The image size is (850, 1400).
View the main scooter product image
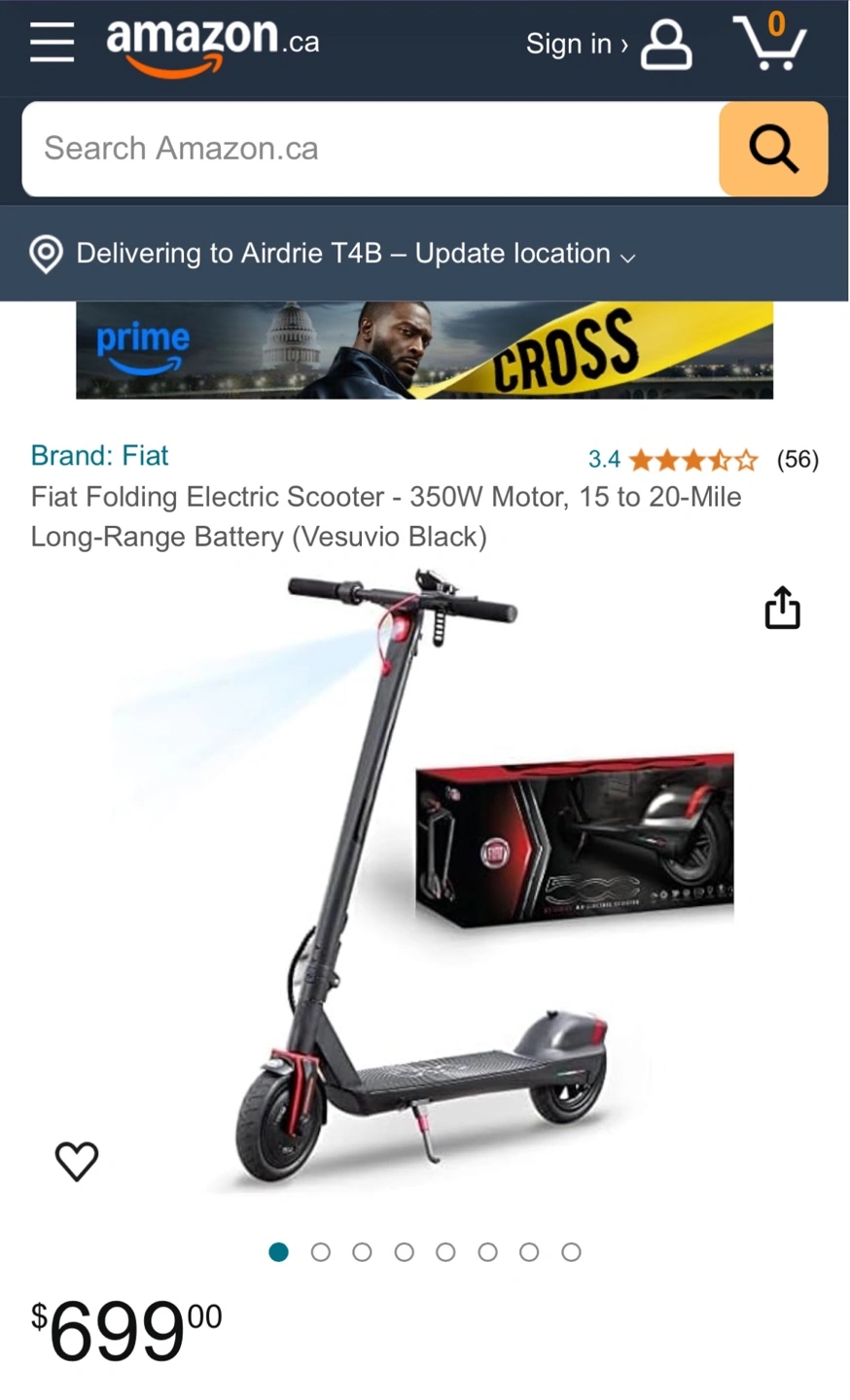pyautogui.click(x=425, y=880)
